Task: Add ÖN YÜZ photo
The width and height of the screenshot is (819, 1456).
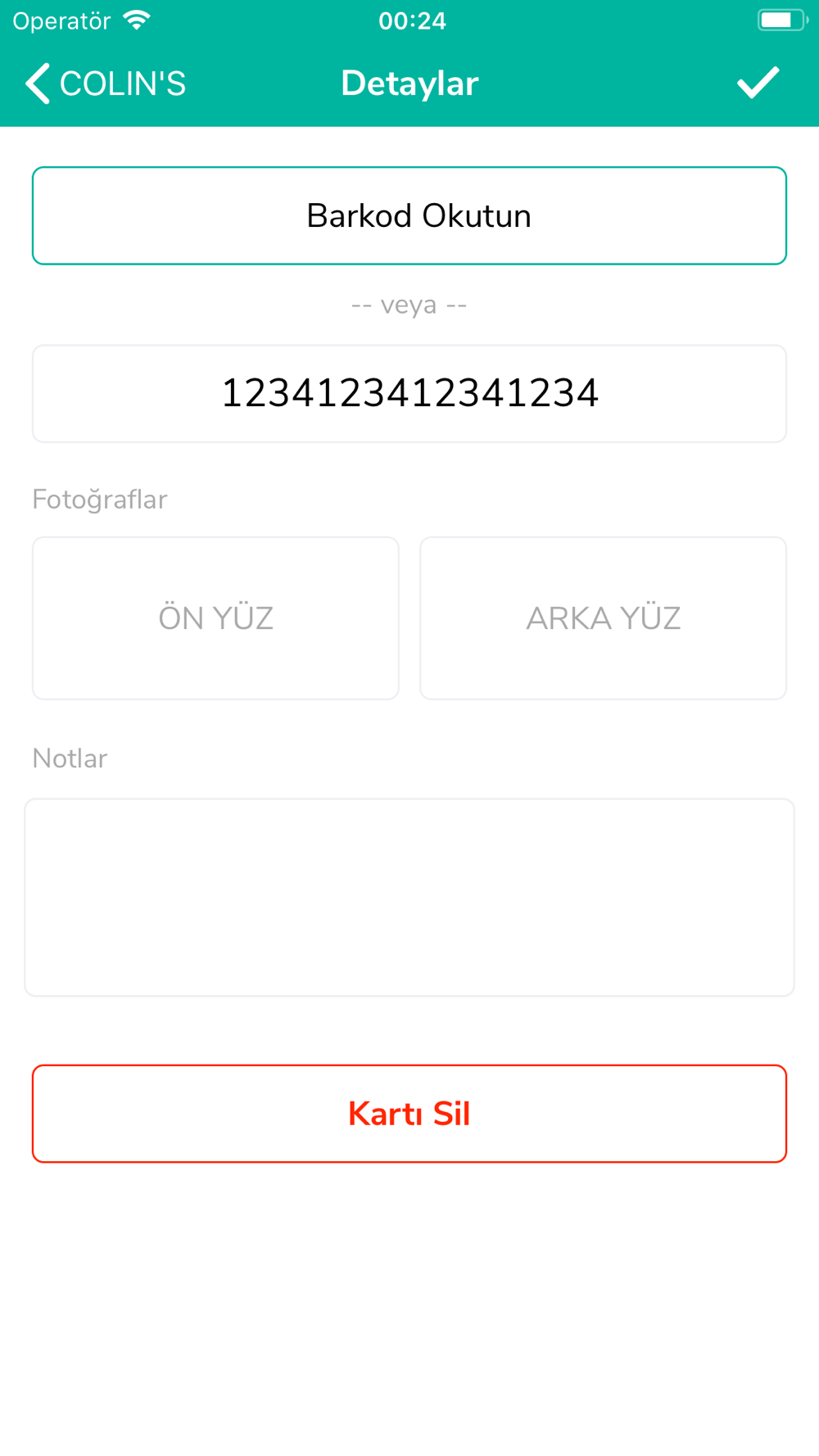Action: tap(215, 618)
